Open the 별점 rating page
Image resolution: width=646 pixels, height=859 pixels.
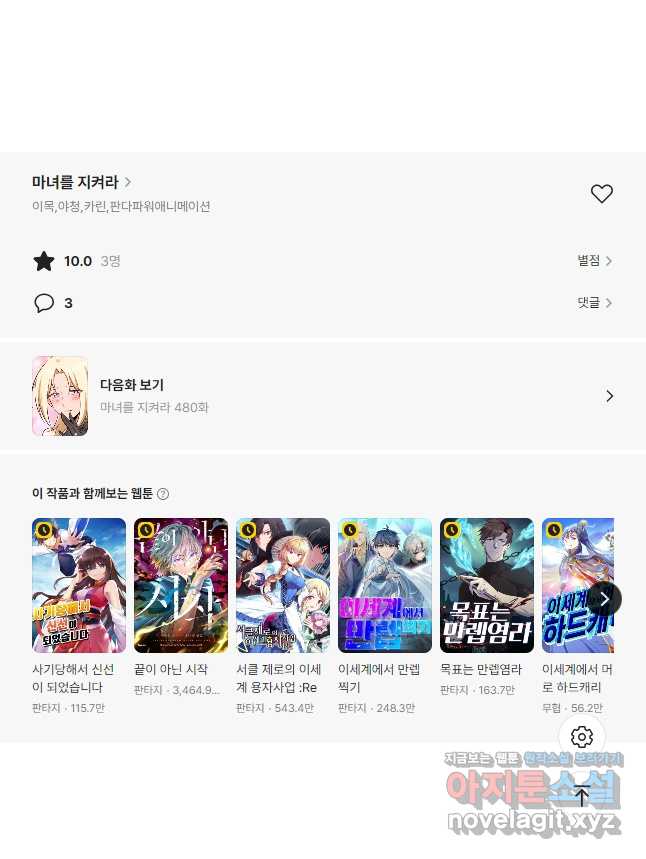(594, 261)
